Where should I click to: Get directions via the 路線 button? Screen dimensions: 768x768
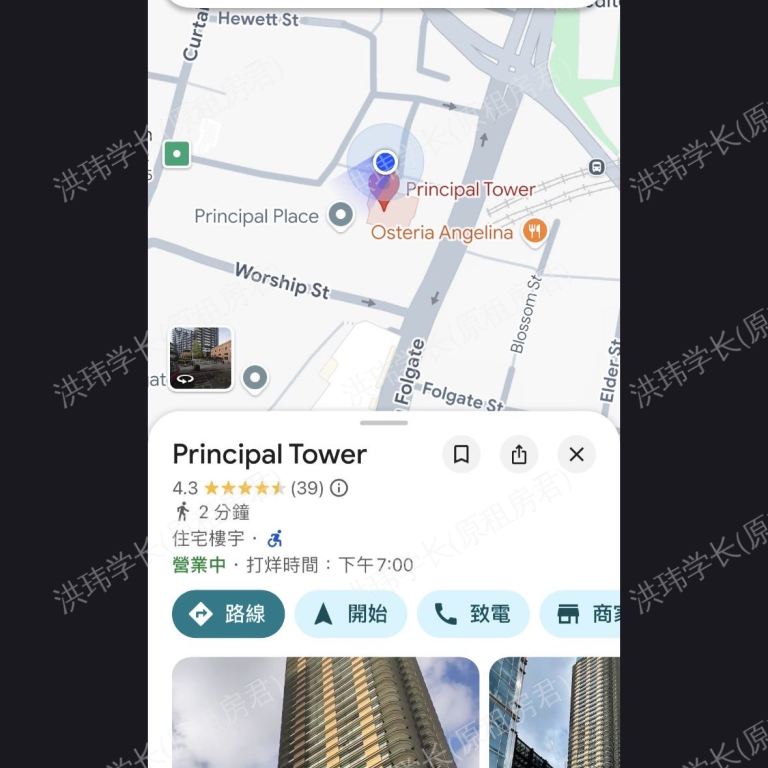tap(228, 614)
